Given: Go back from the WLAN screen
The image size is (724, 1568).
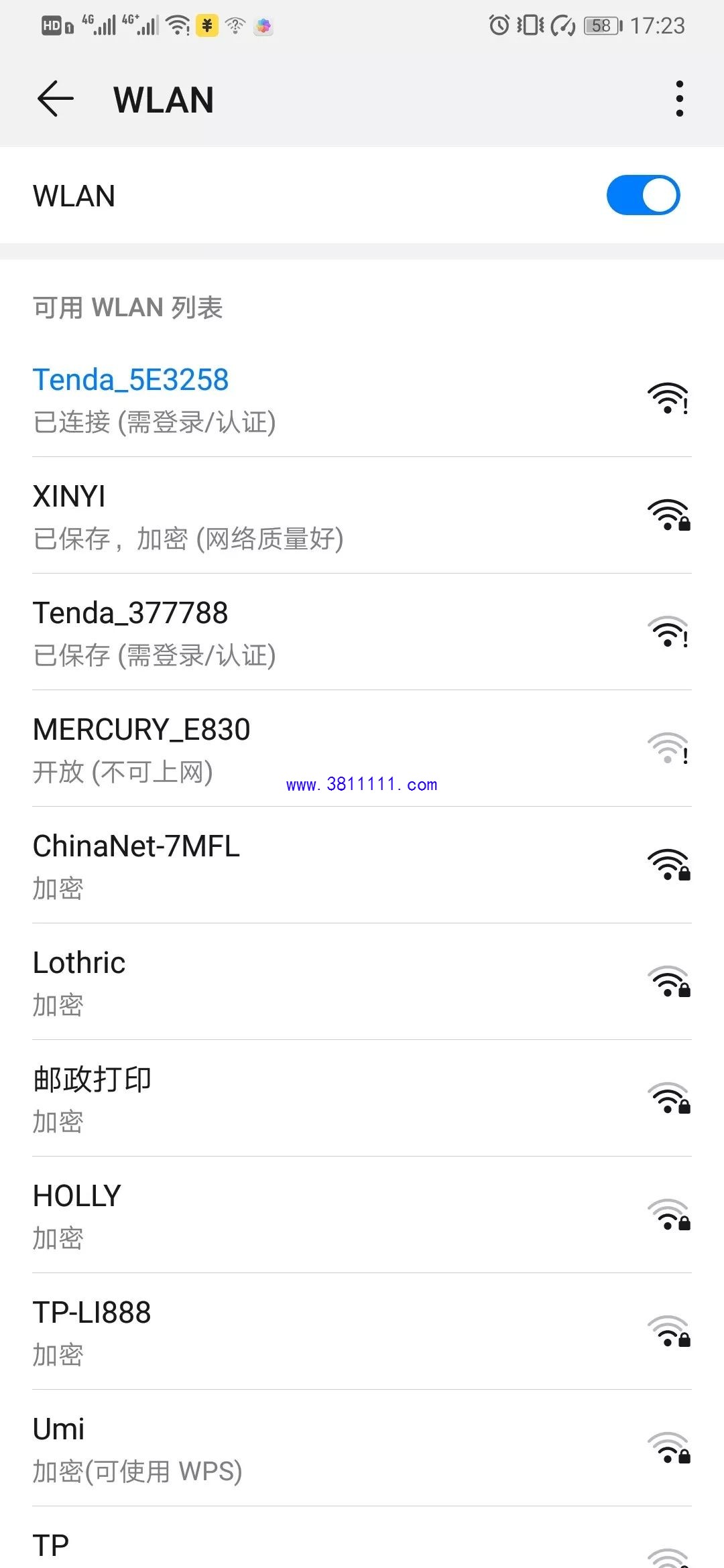Looking at the screenshot, I should click(56, 99).
